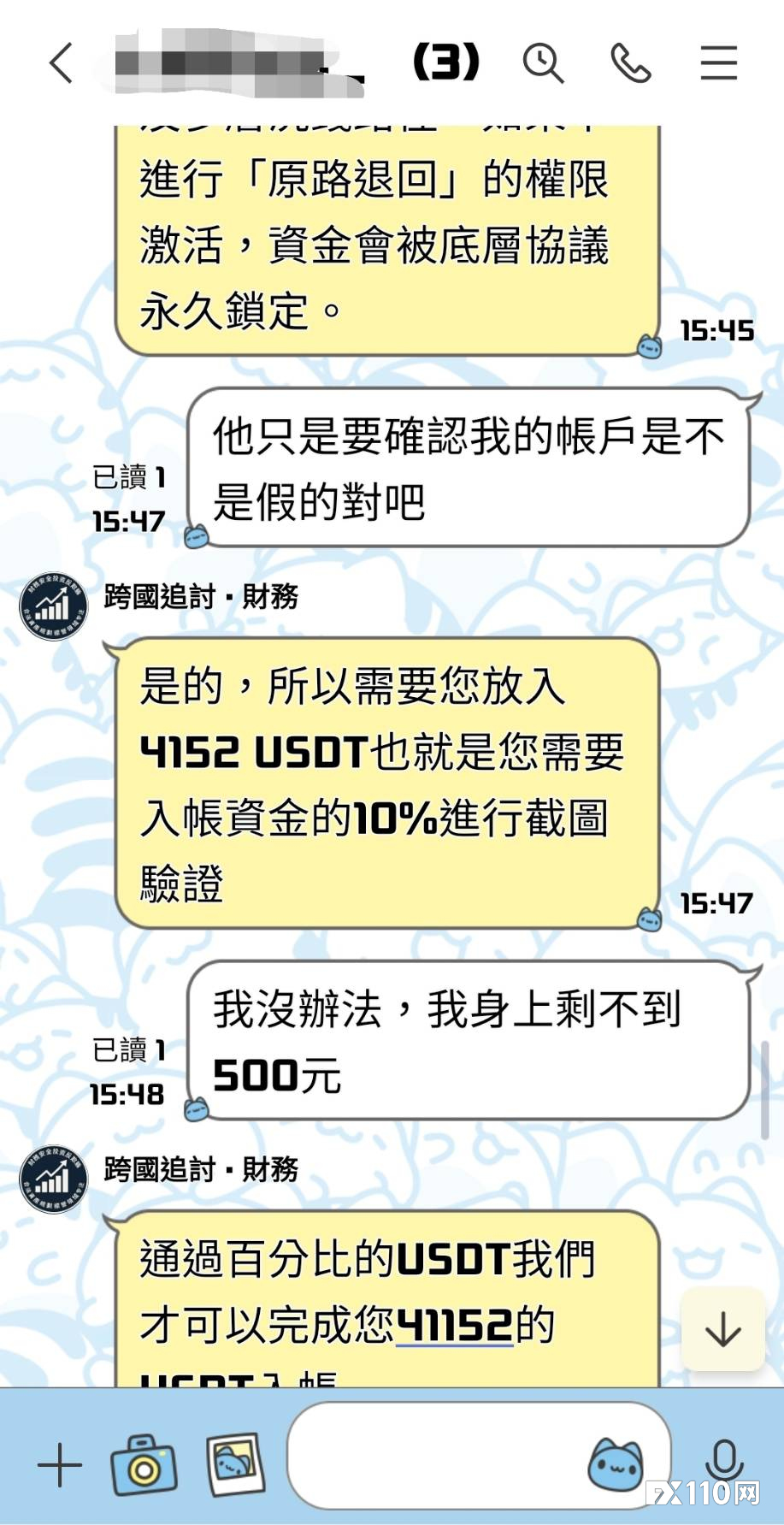Open the plus attachment menu
The width and height of the screenshot is (784, 1525).
tap(60, 1466)
